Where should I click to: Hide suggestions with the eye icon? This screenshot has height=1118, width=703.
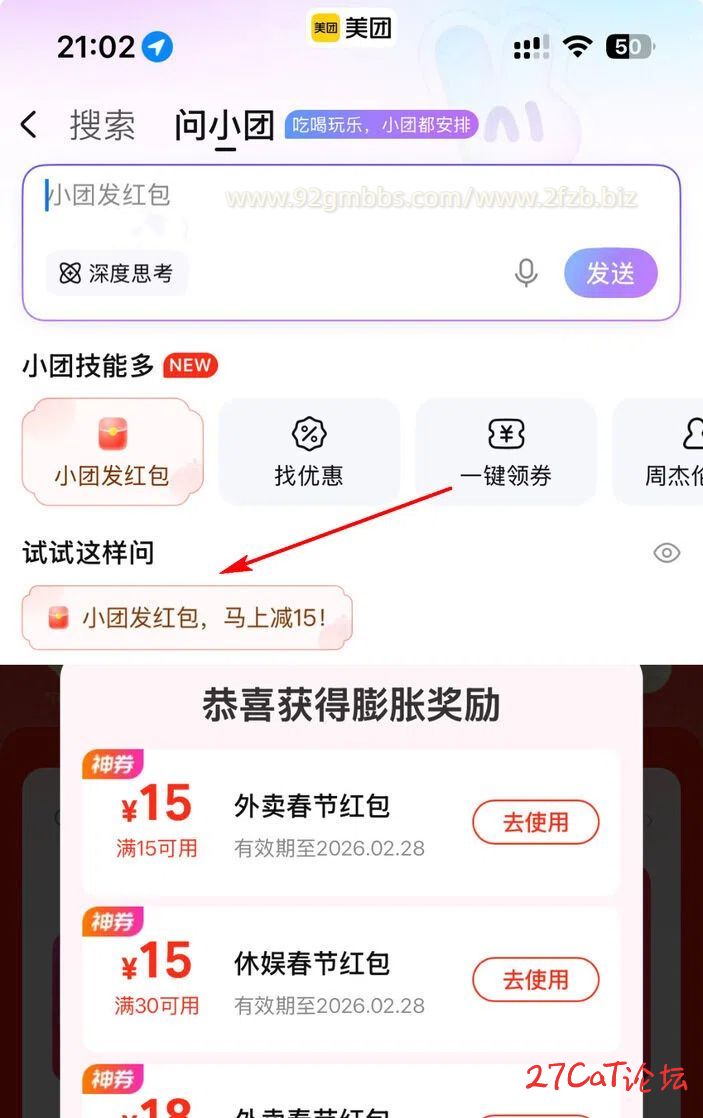(666, 553)
